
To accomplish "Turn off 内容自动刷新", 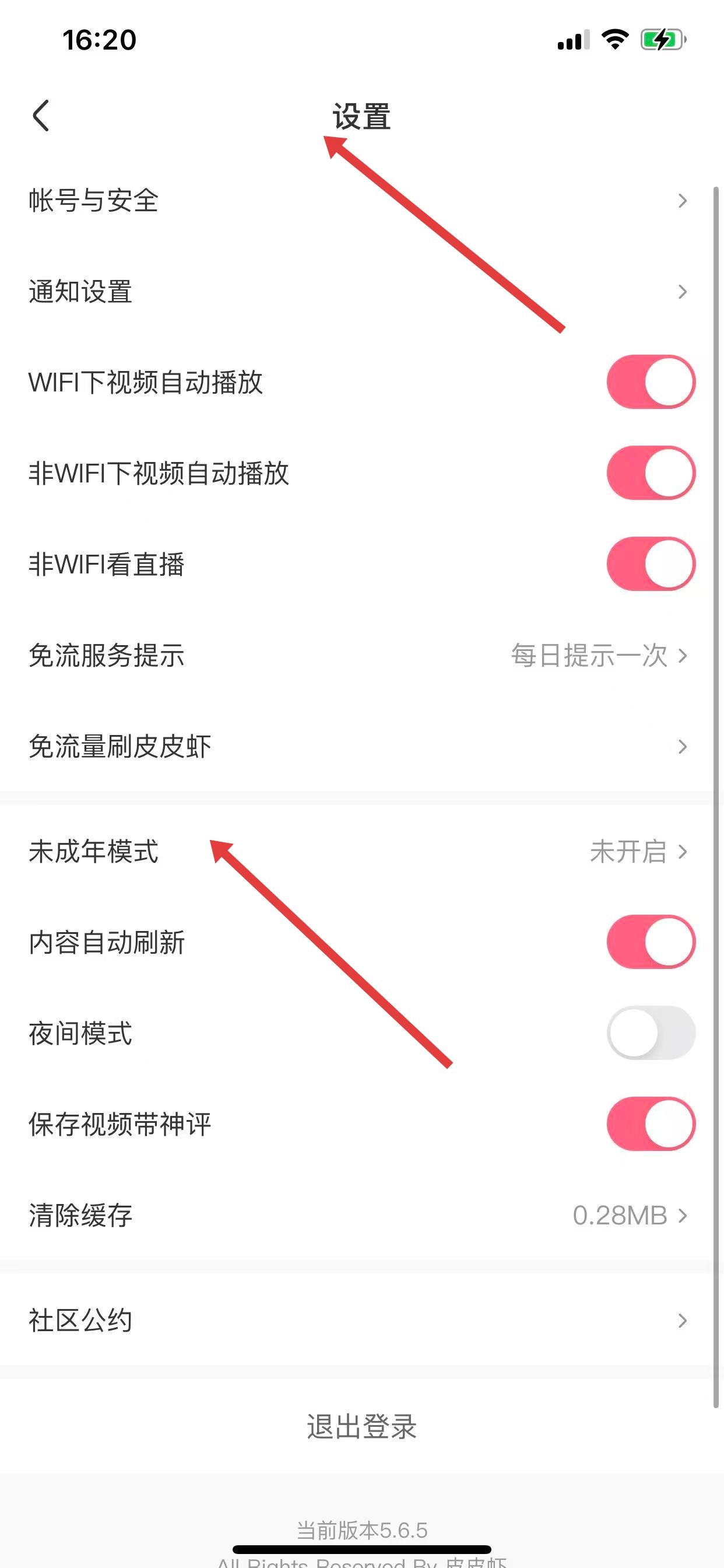I will [651, 942].
